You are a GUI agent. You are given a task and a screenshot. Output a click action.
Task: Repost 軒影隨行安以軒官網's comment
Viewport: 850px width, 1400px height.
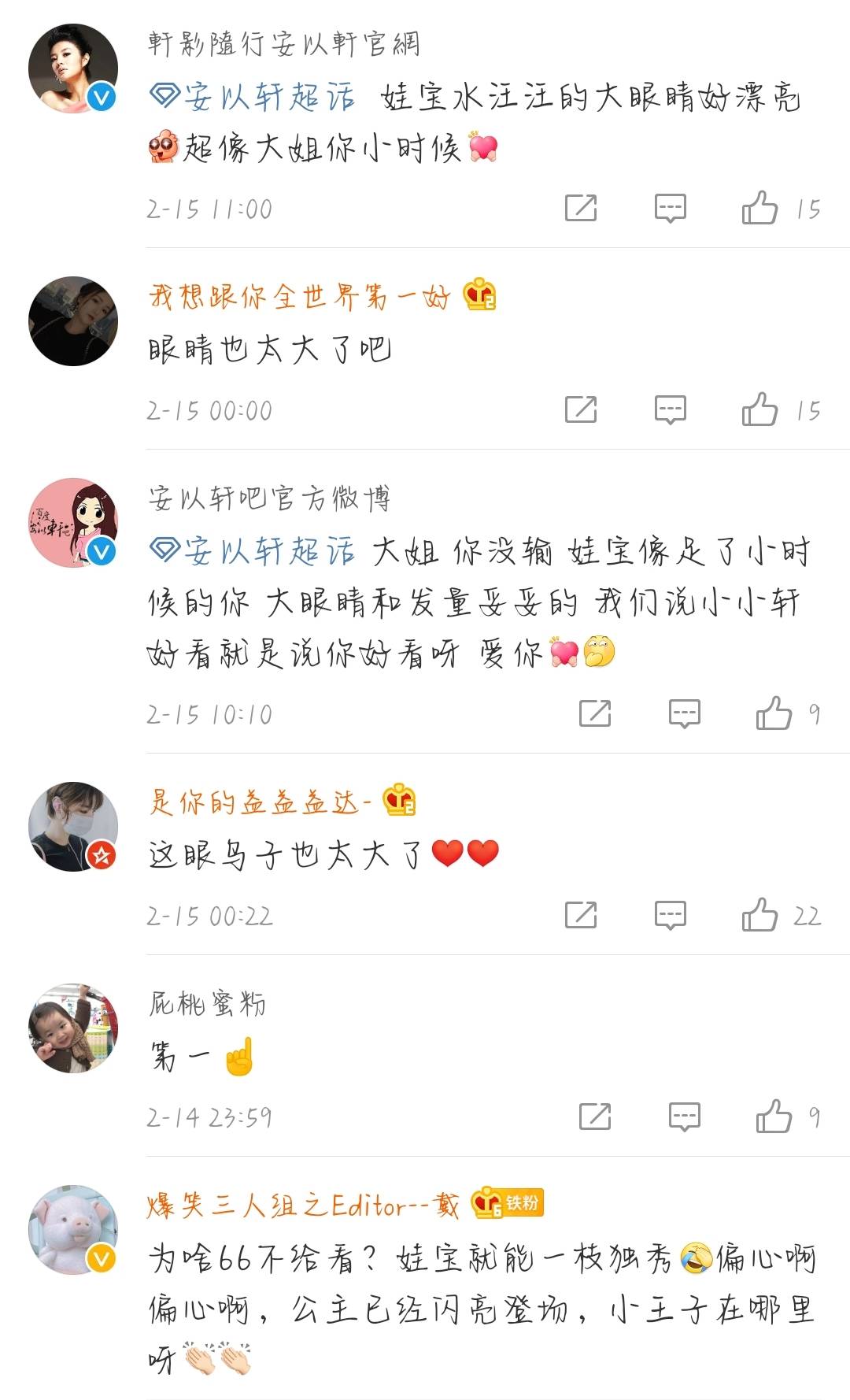[581, 208]
